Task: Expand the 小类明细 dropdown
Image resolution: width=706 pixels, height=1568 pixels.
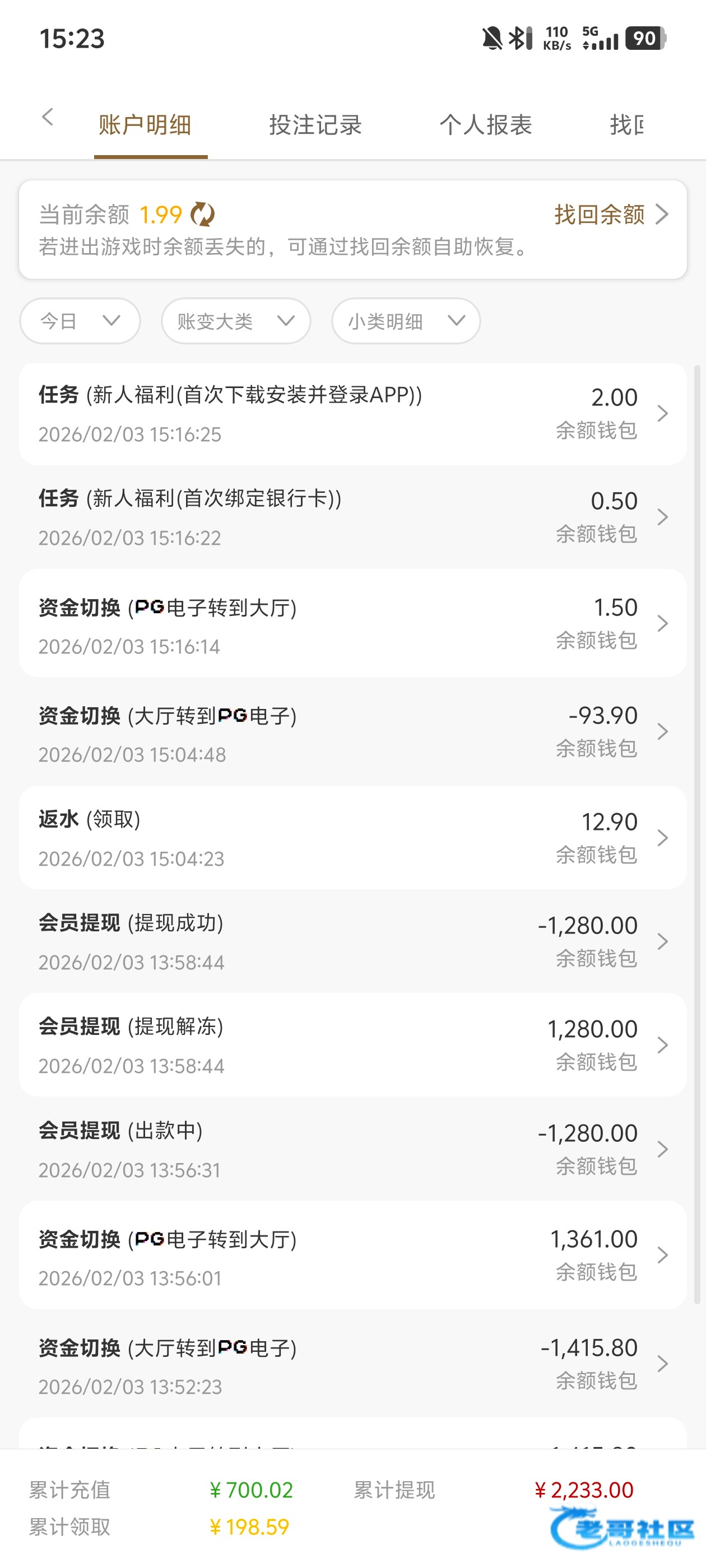Action: click(406, 321)
